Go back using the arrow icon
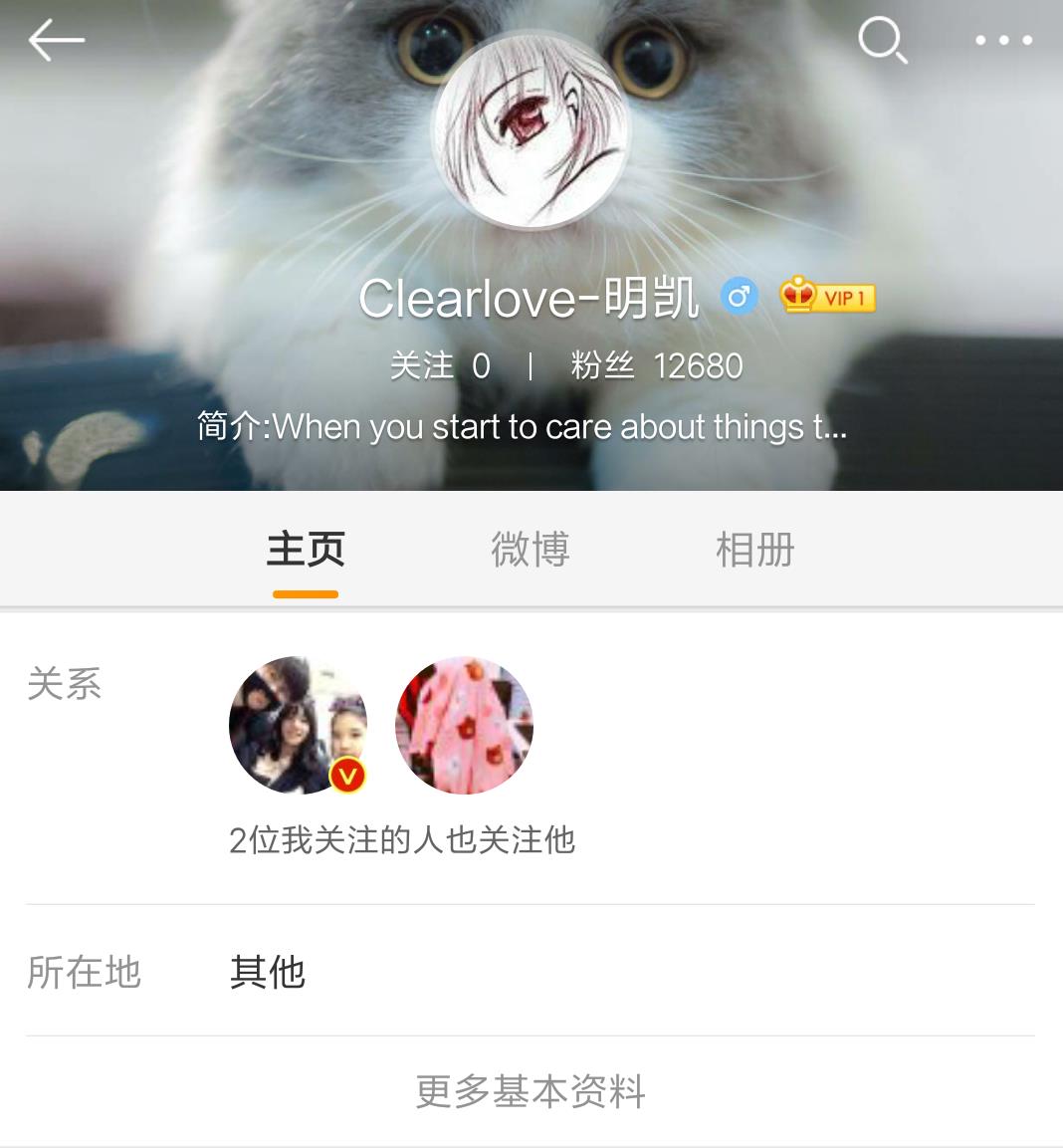Viewport: 1063px width, 1148px height. 56,41
